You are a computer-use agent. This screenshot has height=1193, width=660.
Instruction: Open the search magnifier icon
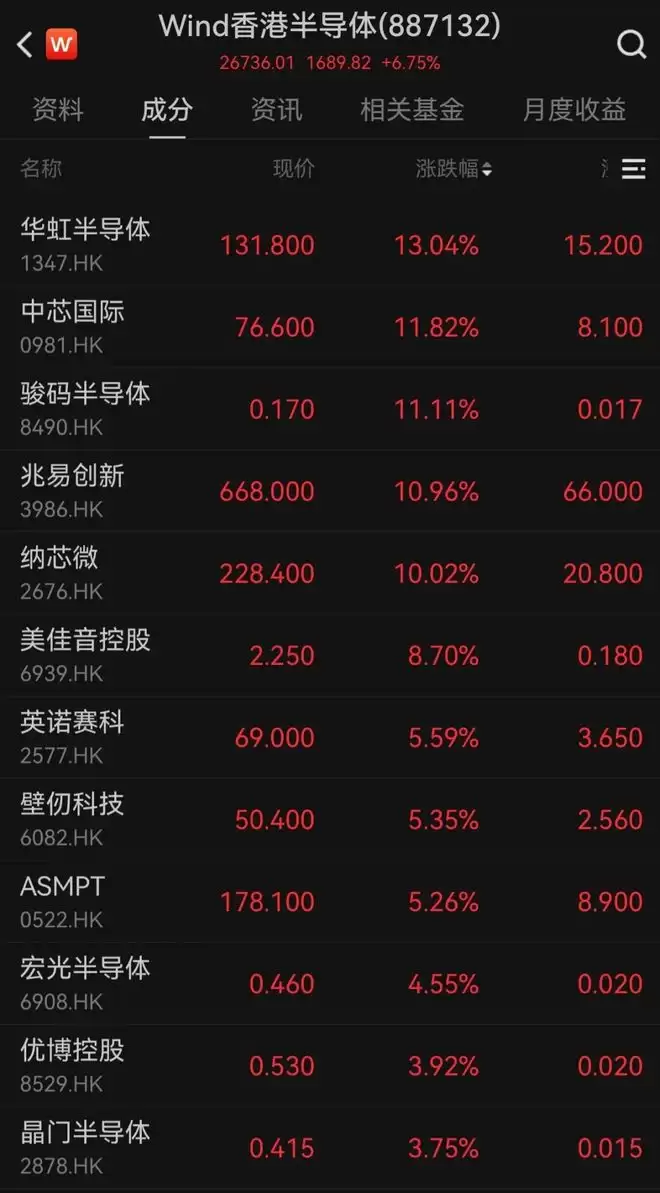click(x=631, y=45)
